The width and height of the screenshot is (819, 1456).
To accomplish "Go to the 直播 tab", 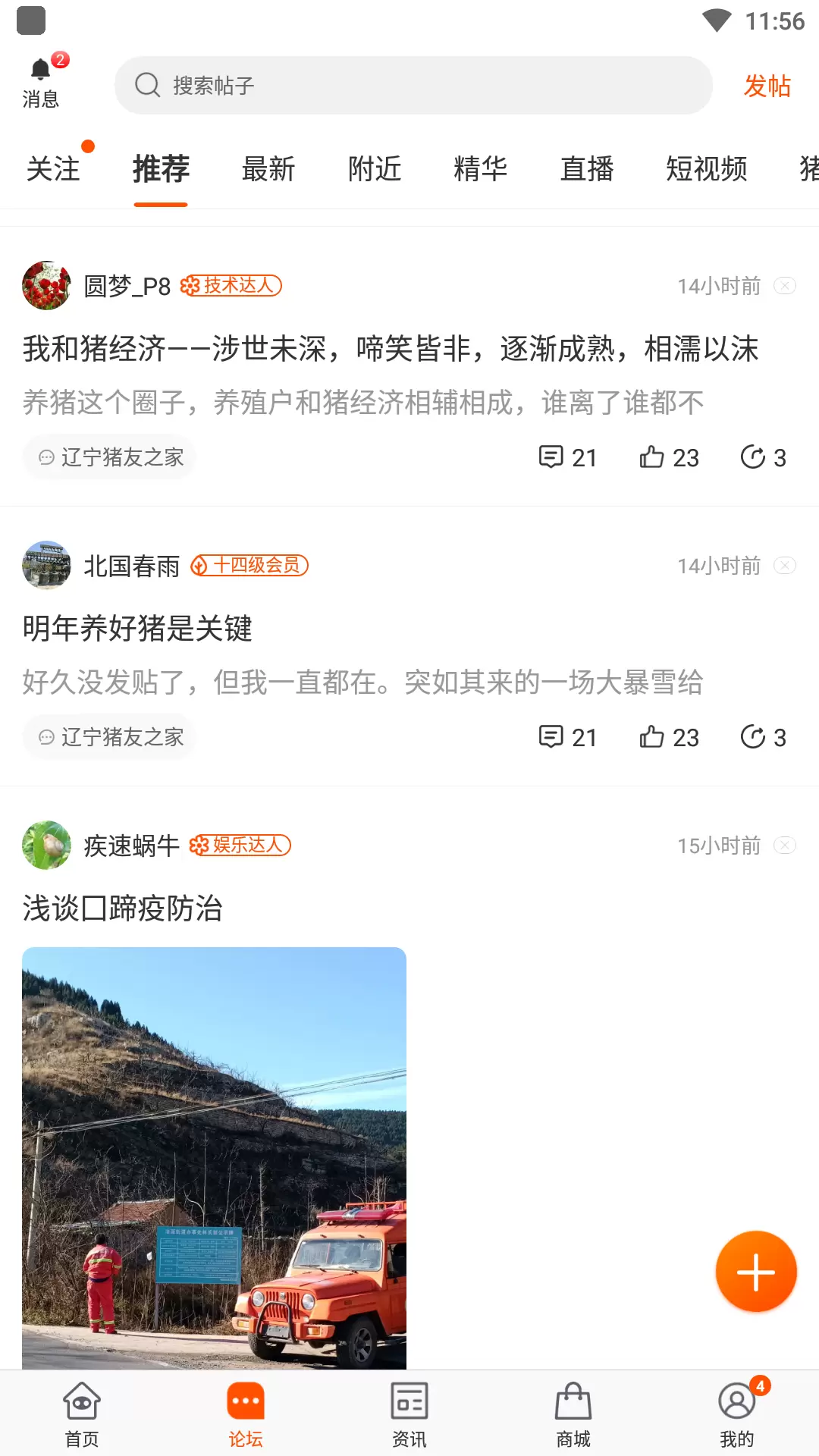I will [x=587, y=168].
